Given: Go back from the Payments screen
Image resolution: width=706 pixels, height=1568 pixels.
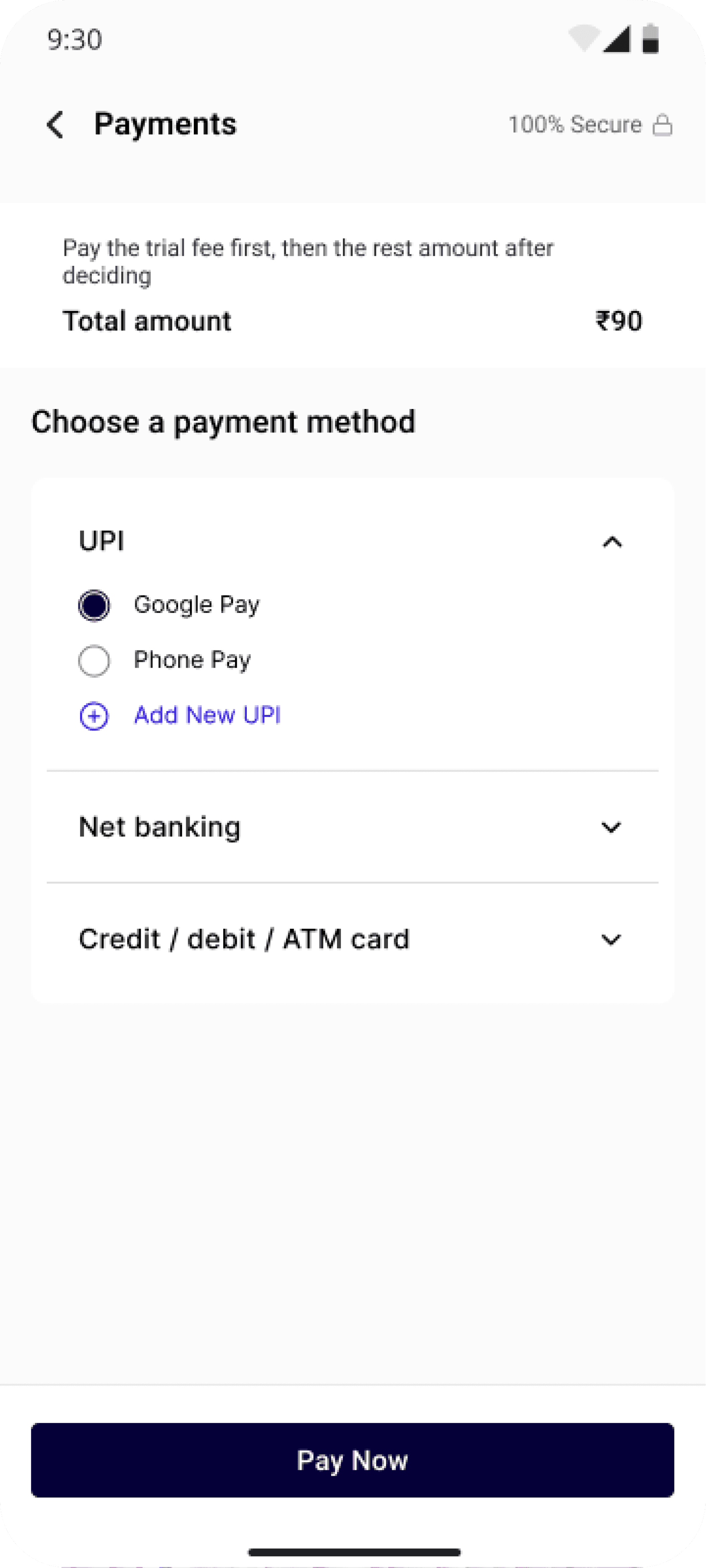Looking at the screenshot, I should click(55, 125).
